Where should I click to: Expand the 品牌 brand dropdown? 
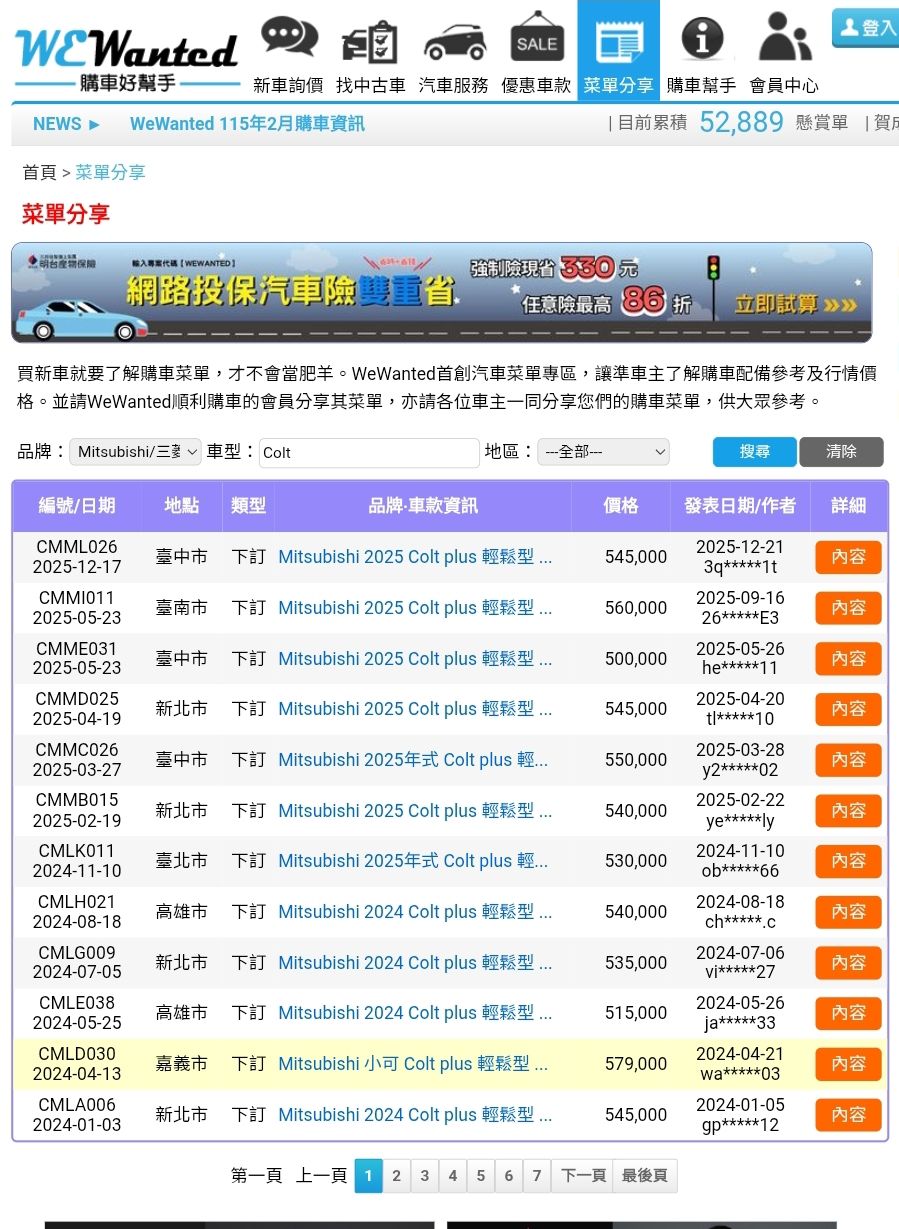tap(135, 452)
